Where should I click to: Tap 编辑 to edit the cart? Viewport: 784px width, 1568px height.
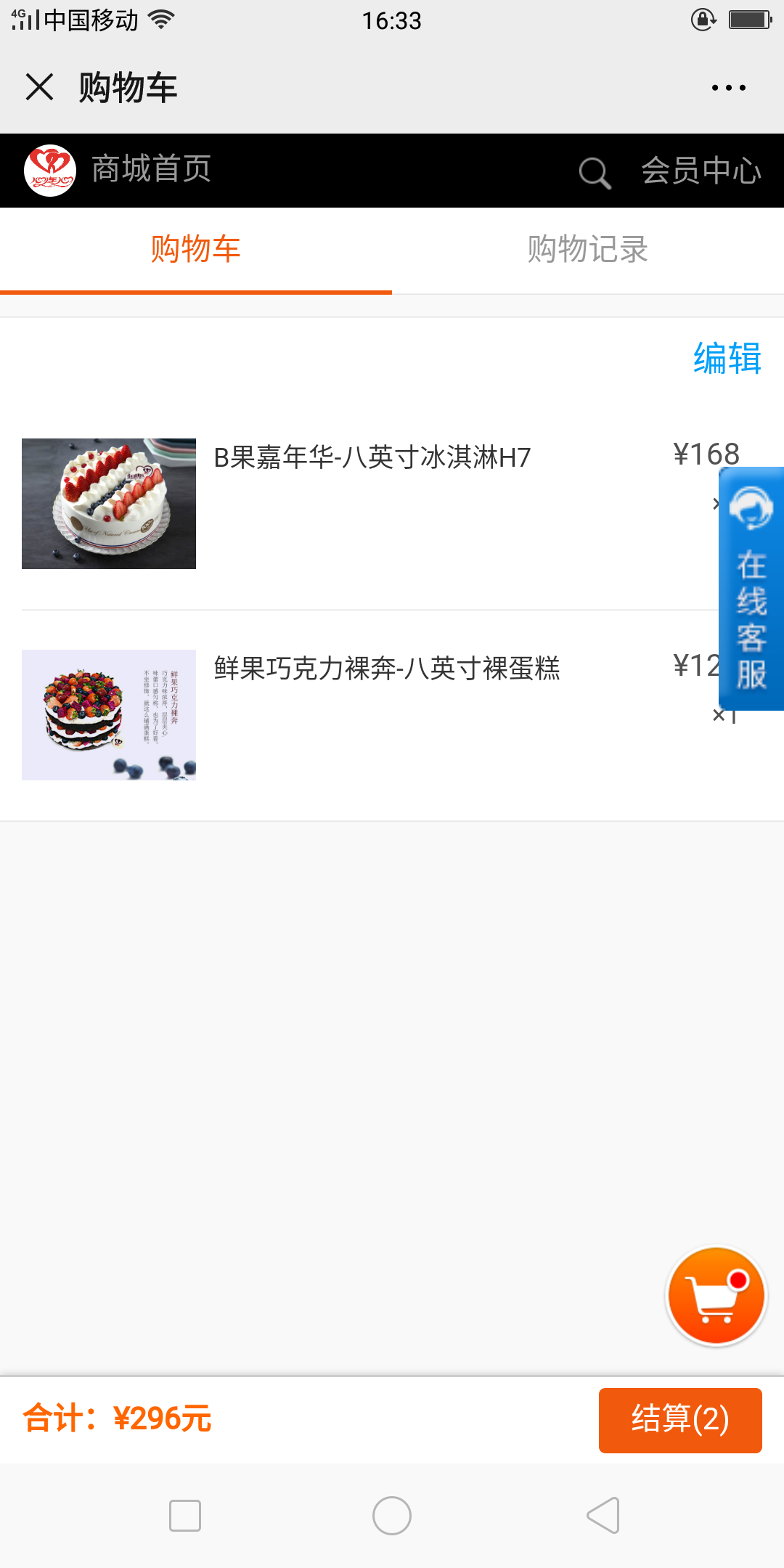727,358
